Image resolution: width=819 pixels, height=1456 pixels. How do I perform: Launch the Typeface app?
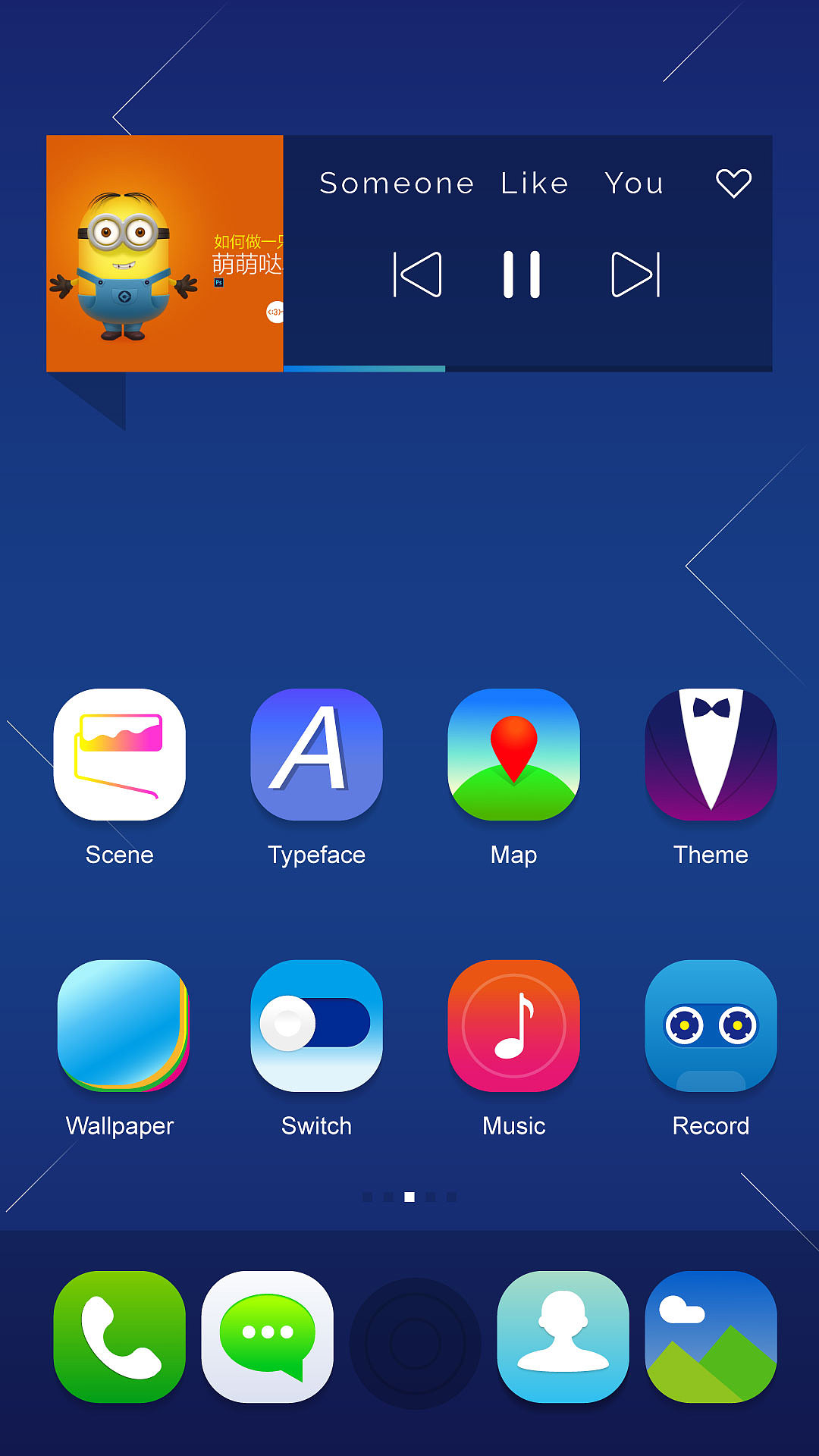pos(317,755)
